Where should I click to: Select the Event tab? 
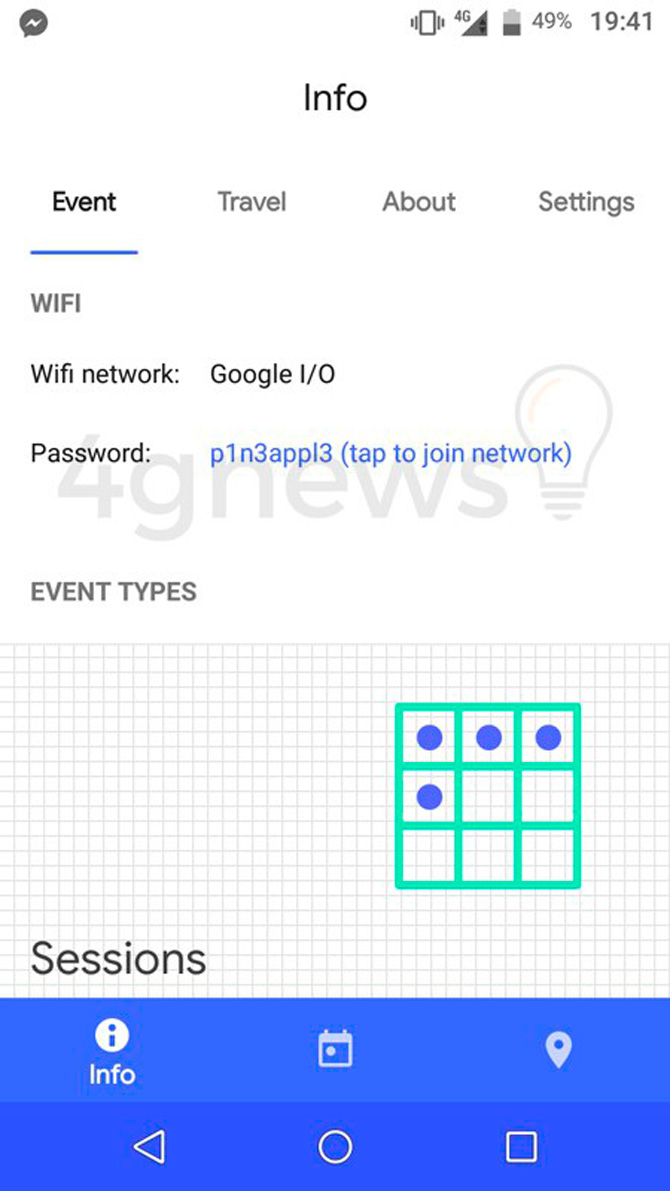pos(84,202)
